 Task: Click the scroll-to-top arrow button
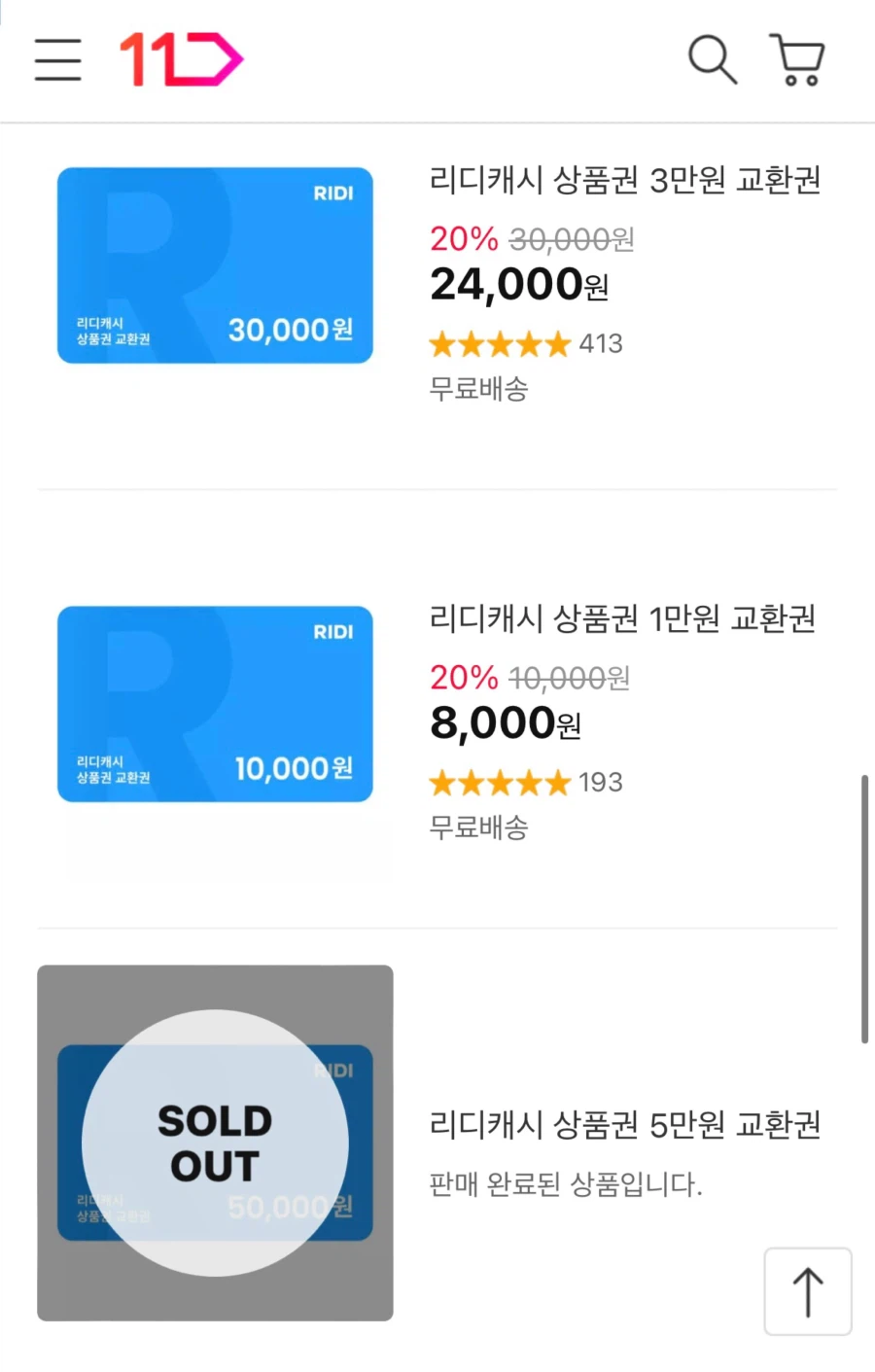coord(807,1290)
